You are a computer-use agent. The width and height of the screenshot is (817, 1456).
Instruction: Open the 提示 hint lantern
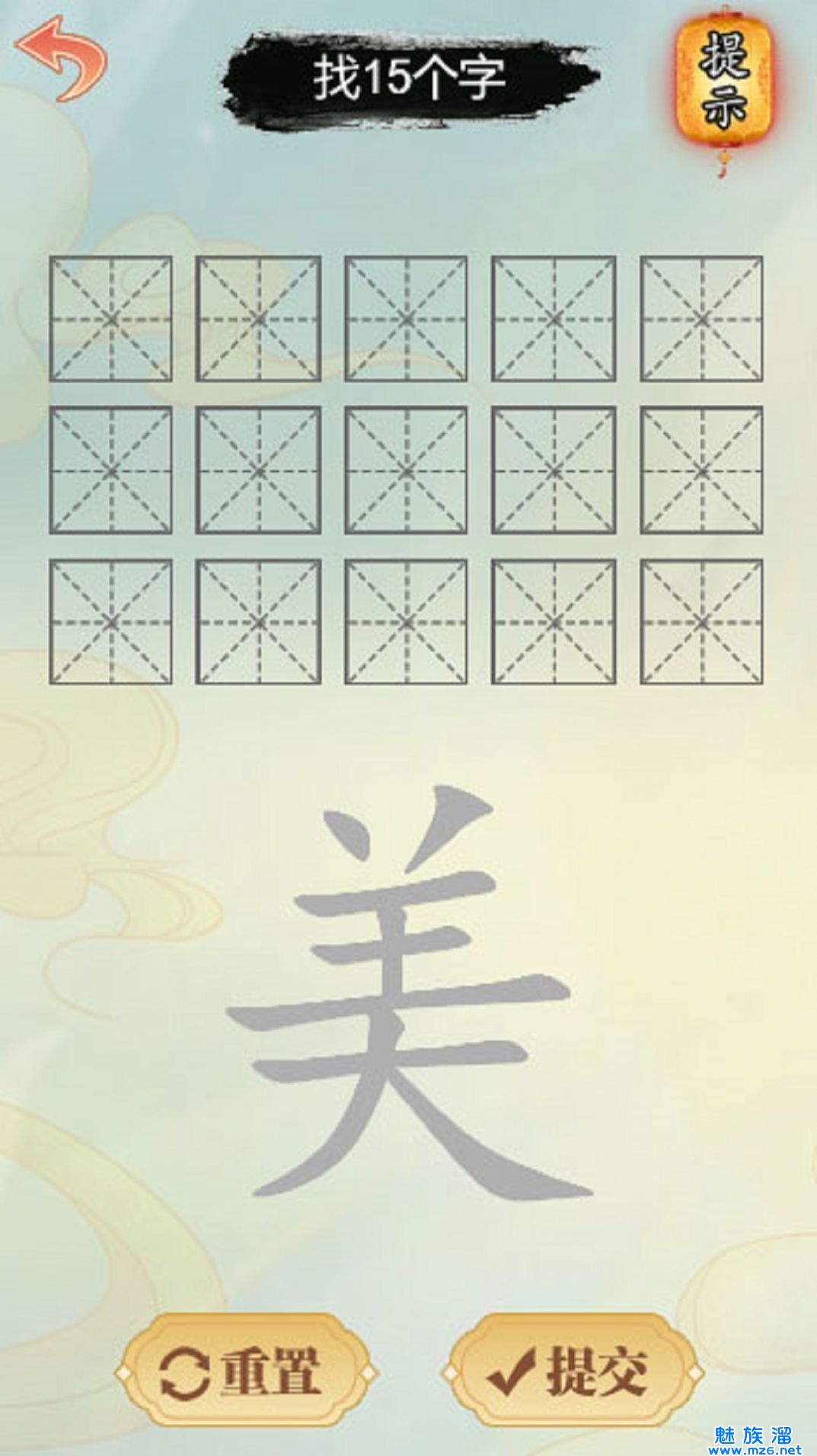[724, 81]
